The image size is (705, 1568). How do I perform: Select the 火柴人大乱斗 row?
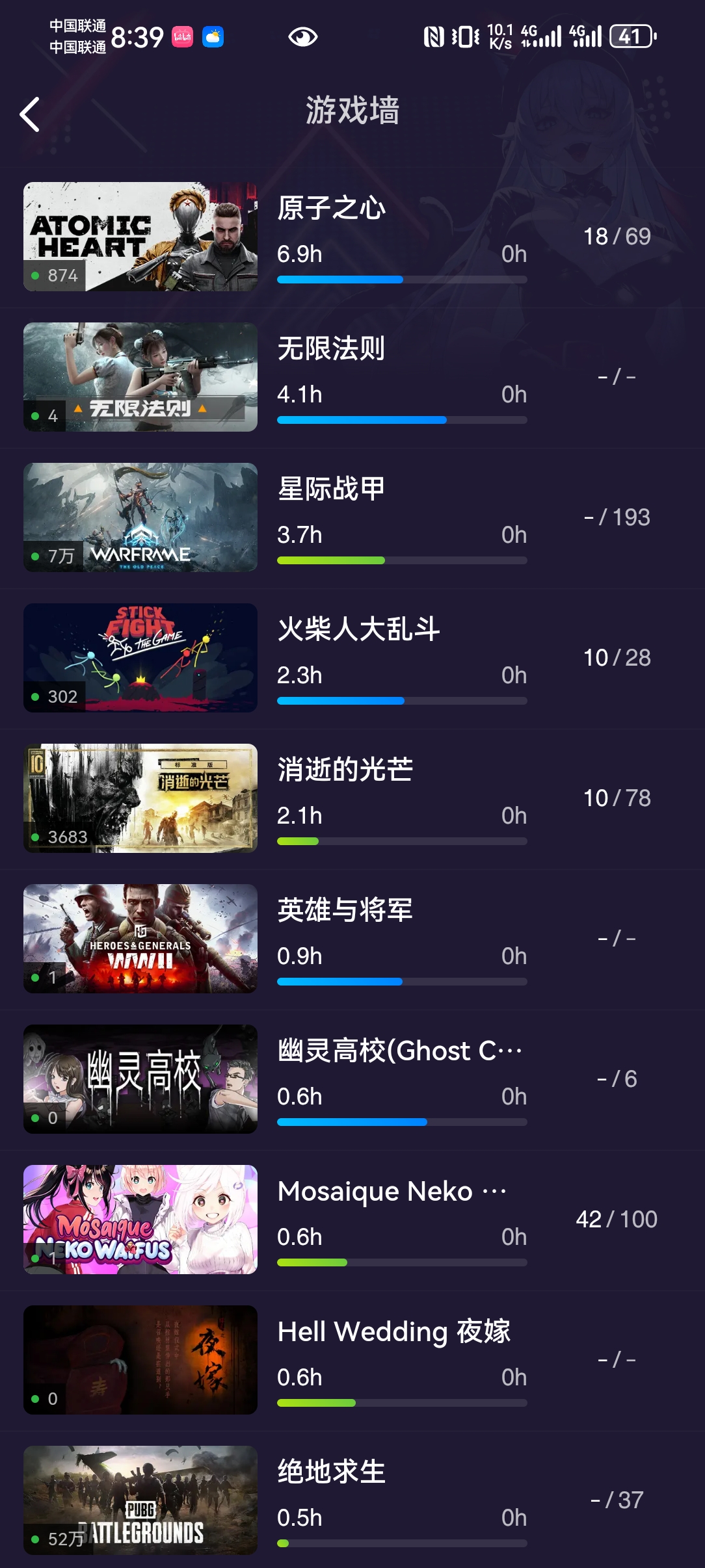(351, 658)
